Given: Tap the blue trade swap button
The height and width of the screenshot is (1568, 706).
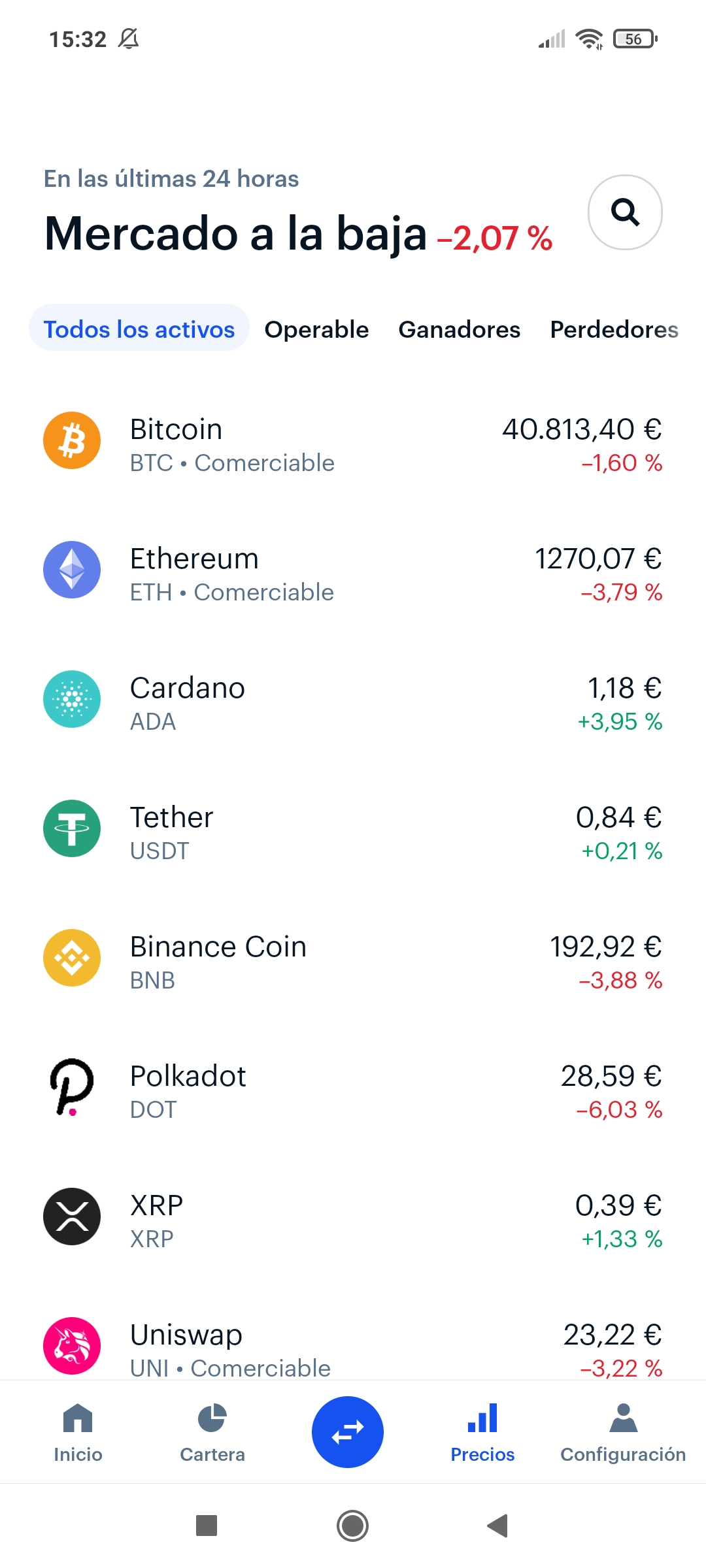Looking at the screenshot, I should click(348, 1432).
